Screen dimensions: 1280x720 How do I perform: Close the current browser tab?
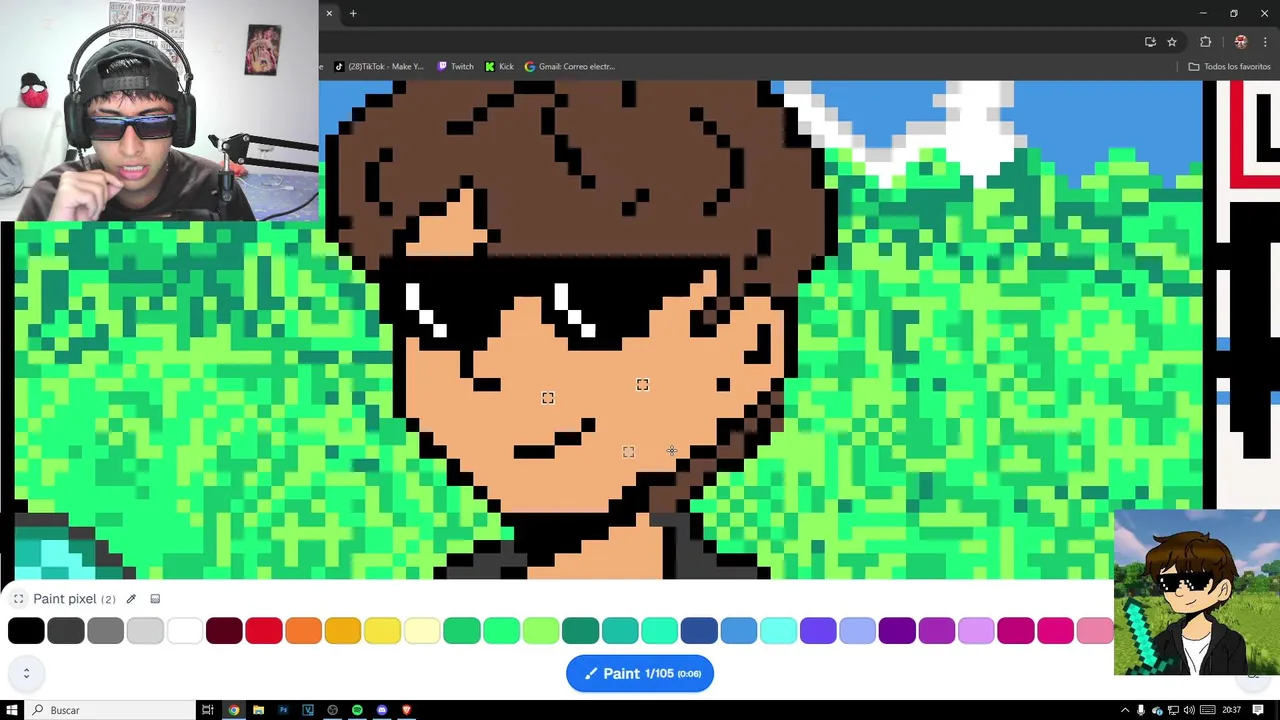pyautogui.click(x=329, y=13)
